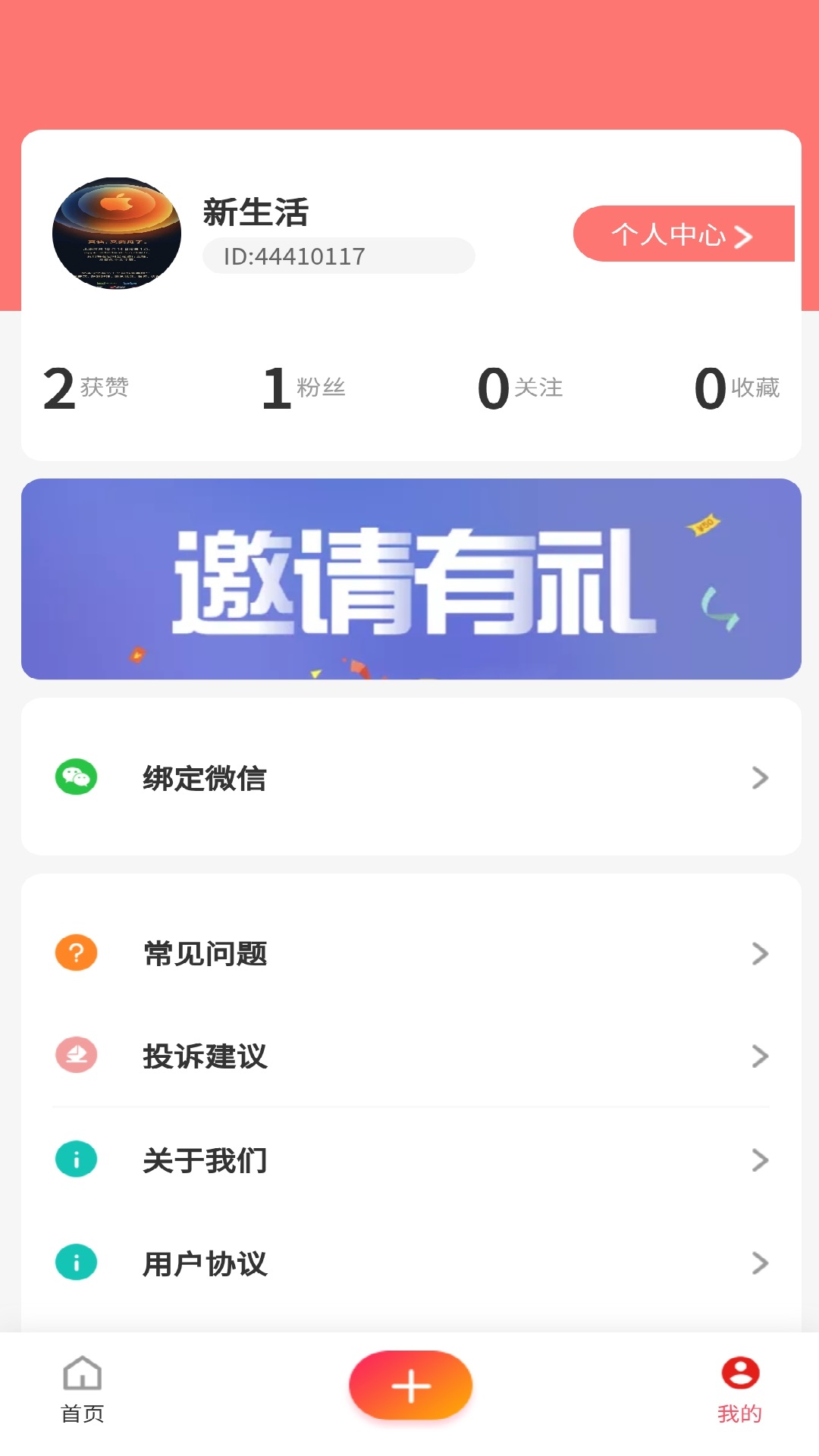Open 个人中心 personal center
This screenshot has height=1456, width=819.
pyautogui.click(x=682, y=234)
